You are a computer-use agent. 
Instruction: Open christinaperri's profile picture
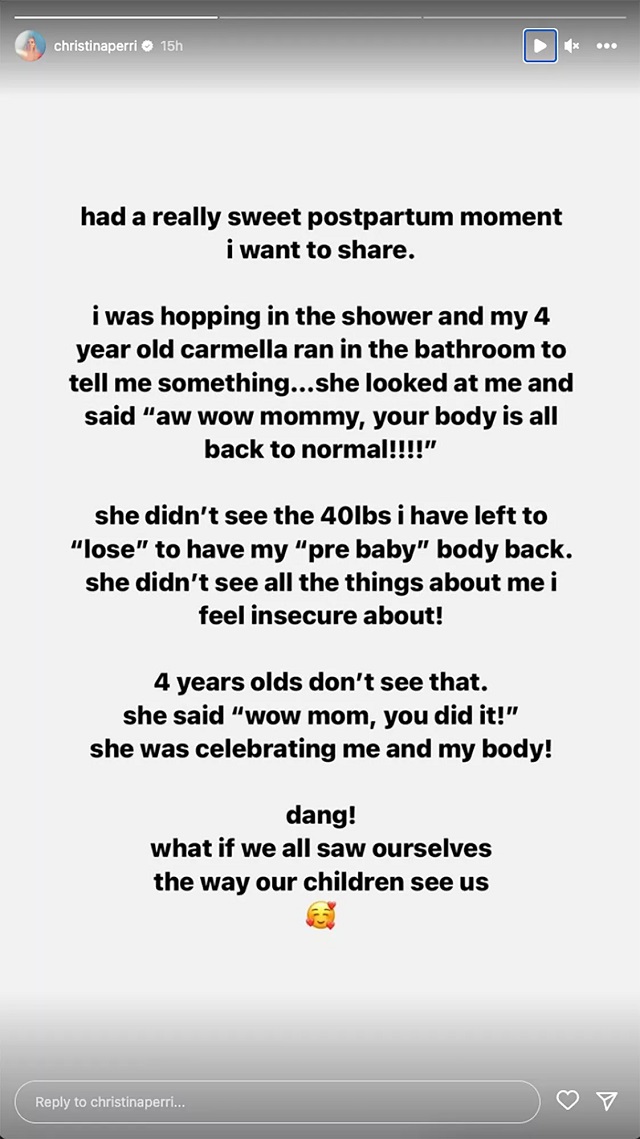pyautogui.click(x=30, y=46)
